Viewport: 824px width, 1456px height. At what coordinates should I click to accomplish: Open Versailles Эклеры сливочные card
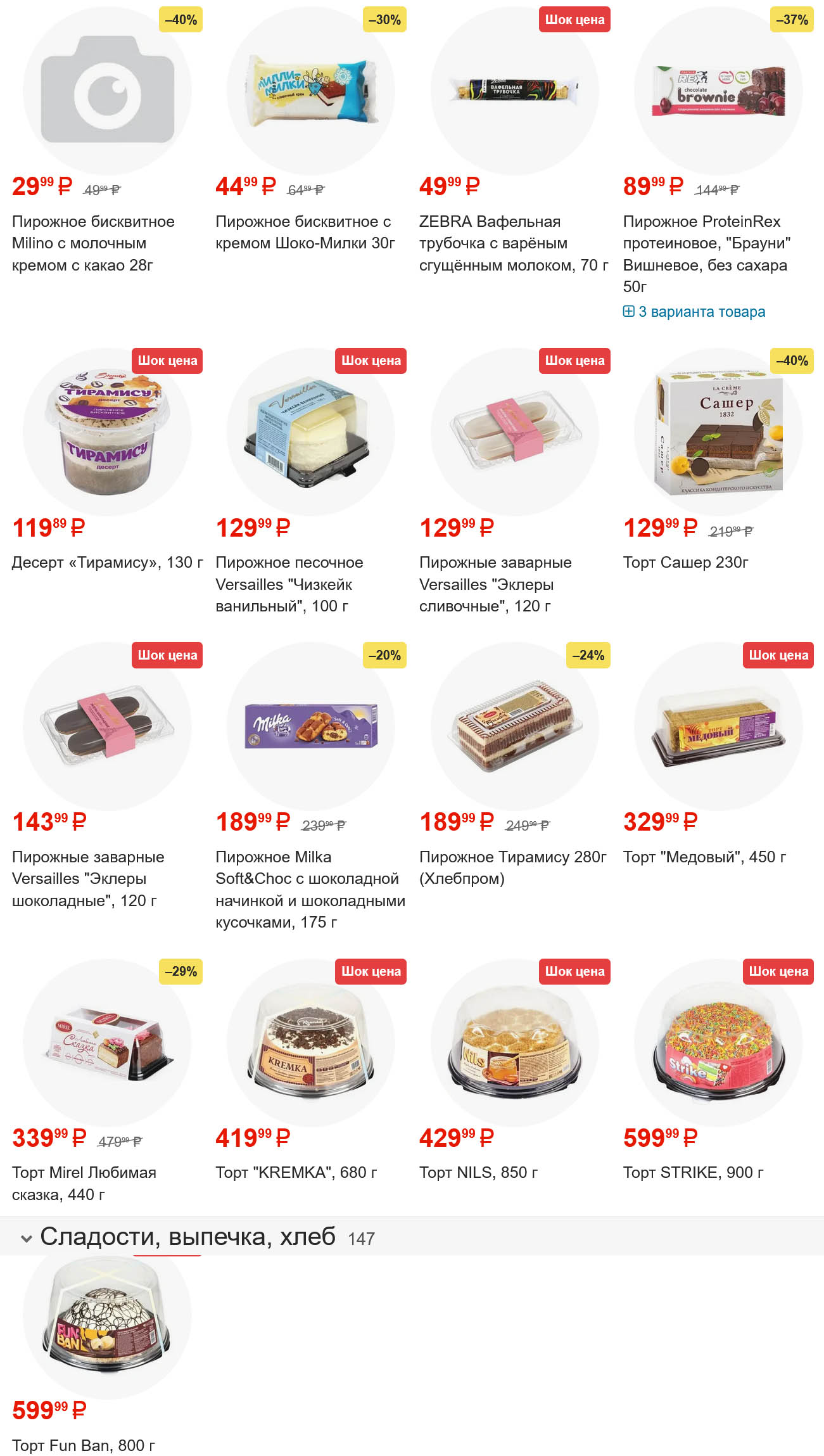[x=495, y=584]
